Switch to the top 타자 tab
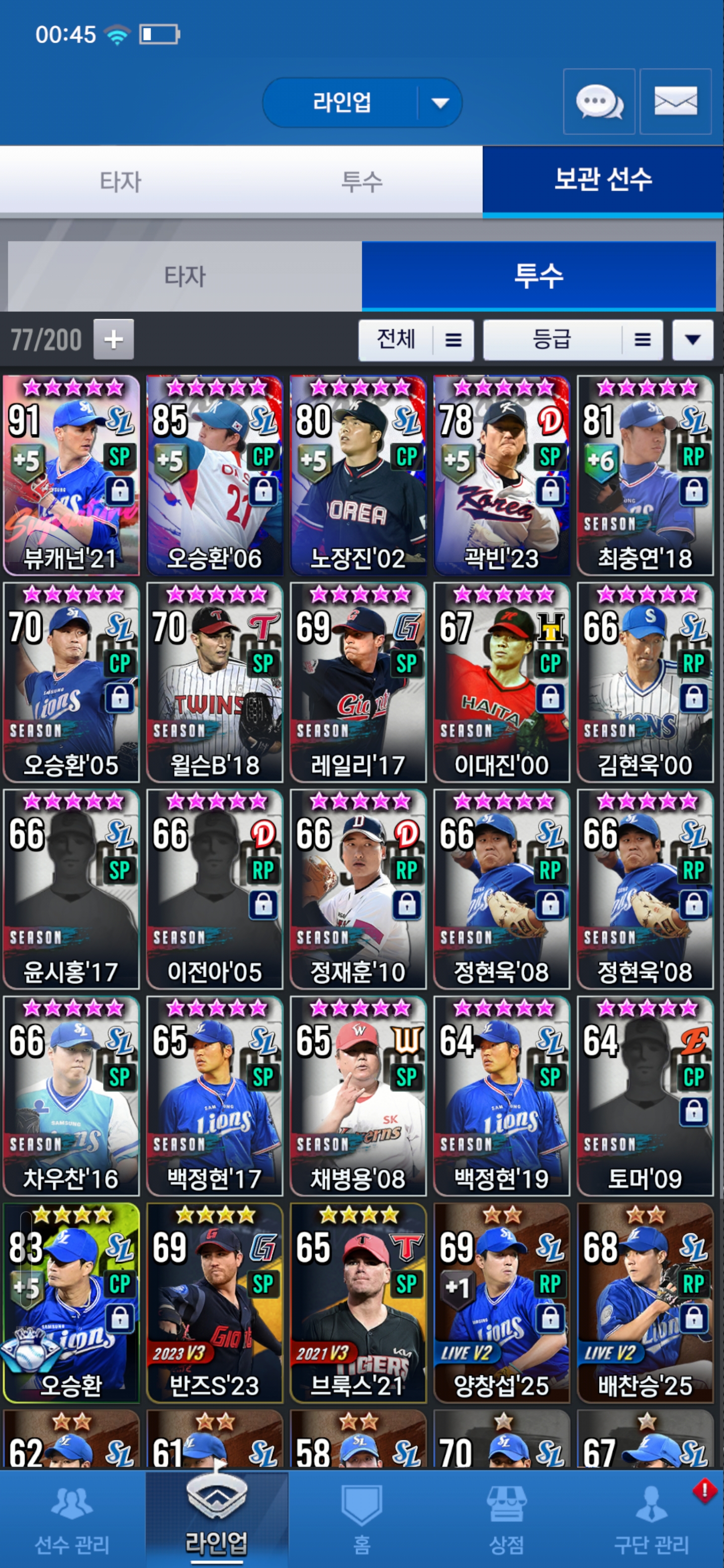Image resolution: width=724 pixels, height=1568 pixels. (121, 181)
